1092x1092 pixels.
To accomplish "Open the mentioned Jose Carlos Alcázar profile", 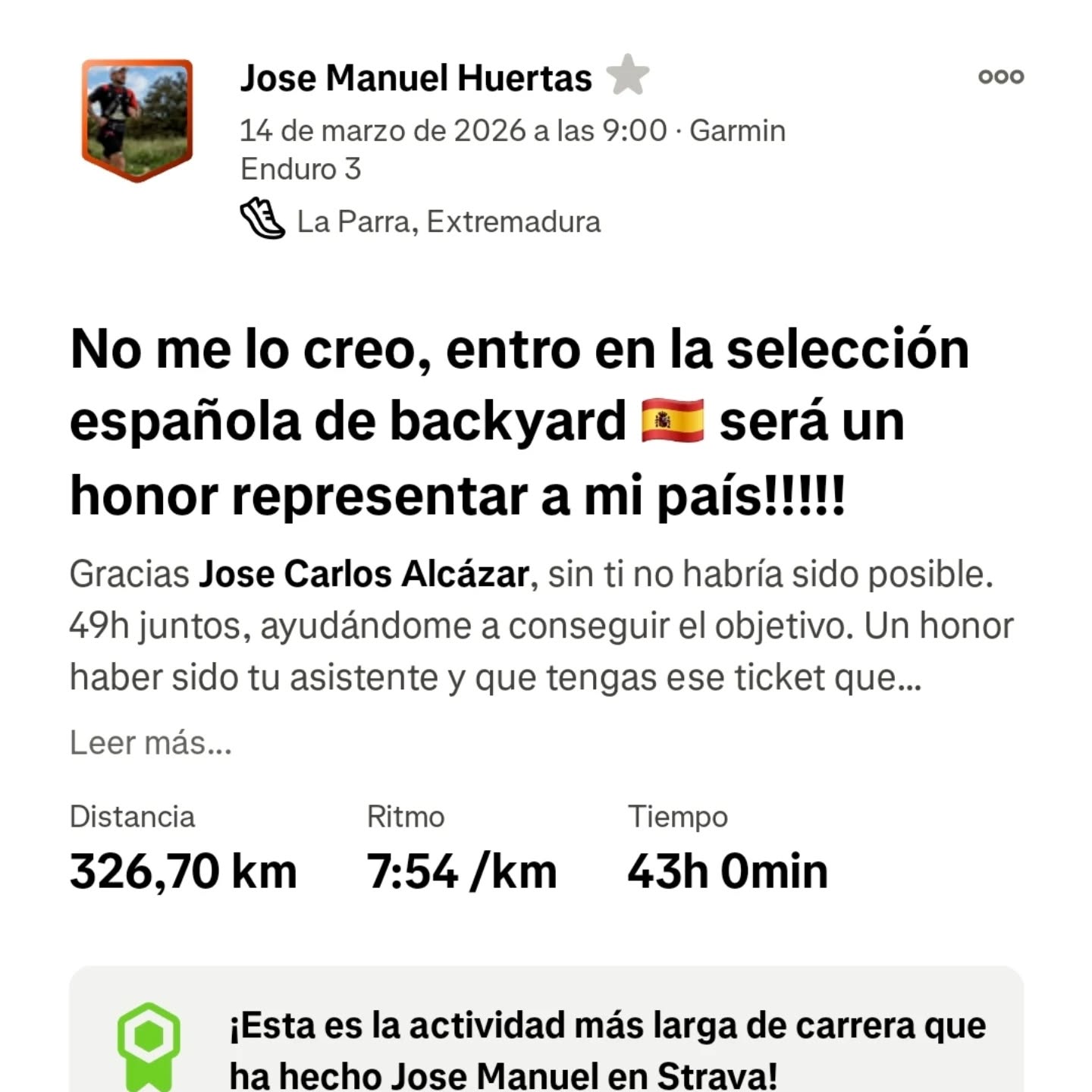I will click(364, 574).
